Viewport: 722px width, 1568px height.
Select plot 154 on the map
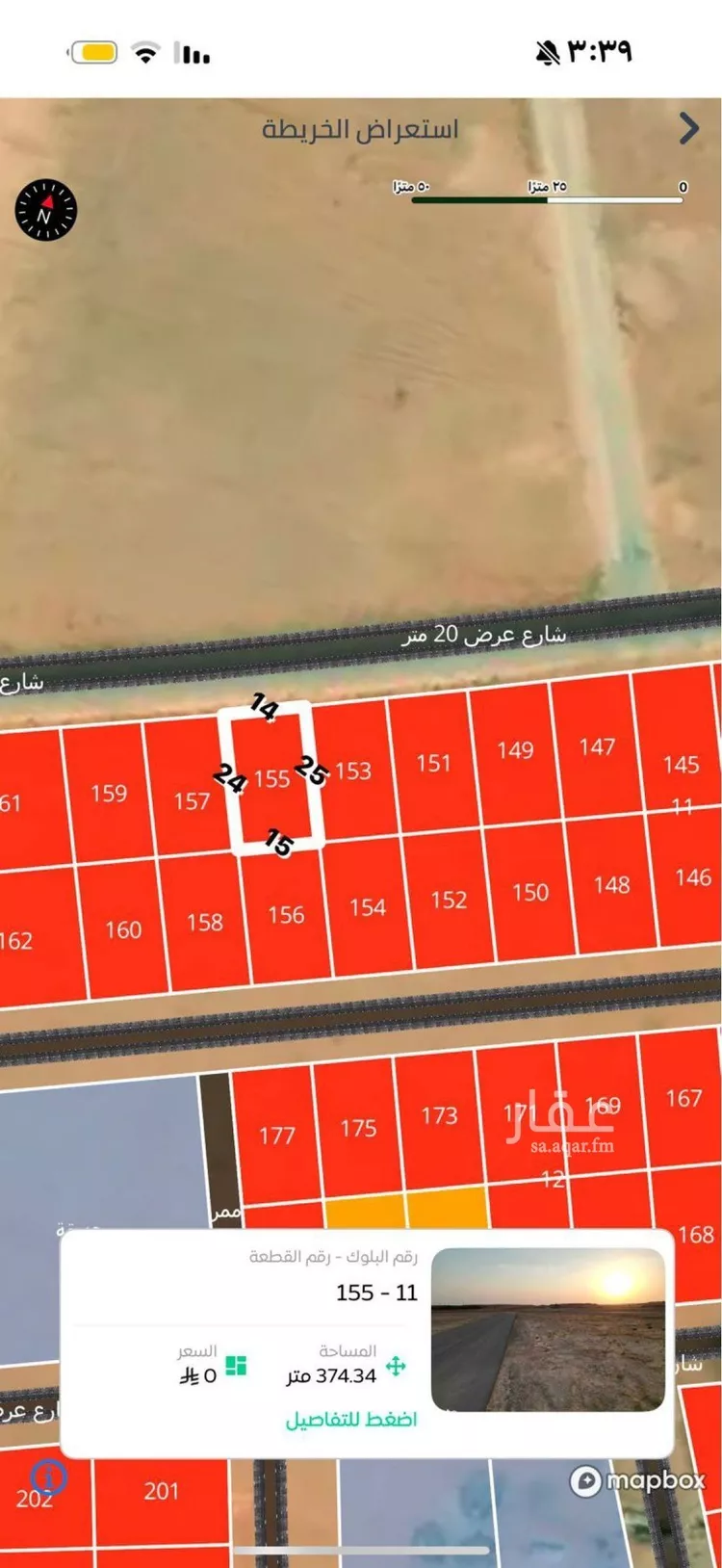click(x=368, y=907)
